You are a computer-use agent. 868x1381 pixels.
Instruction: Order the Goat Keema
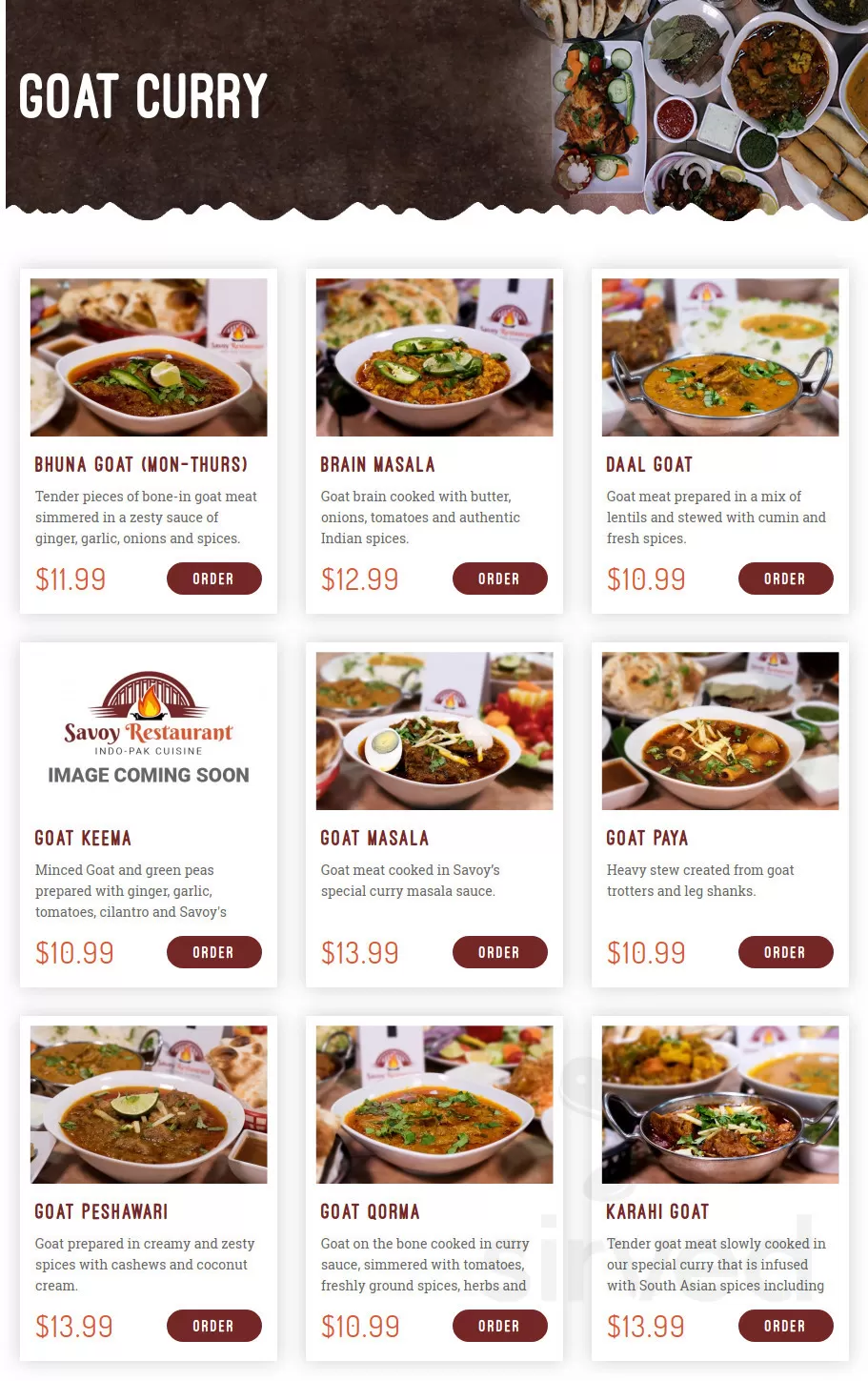(x=213, y=952)
